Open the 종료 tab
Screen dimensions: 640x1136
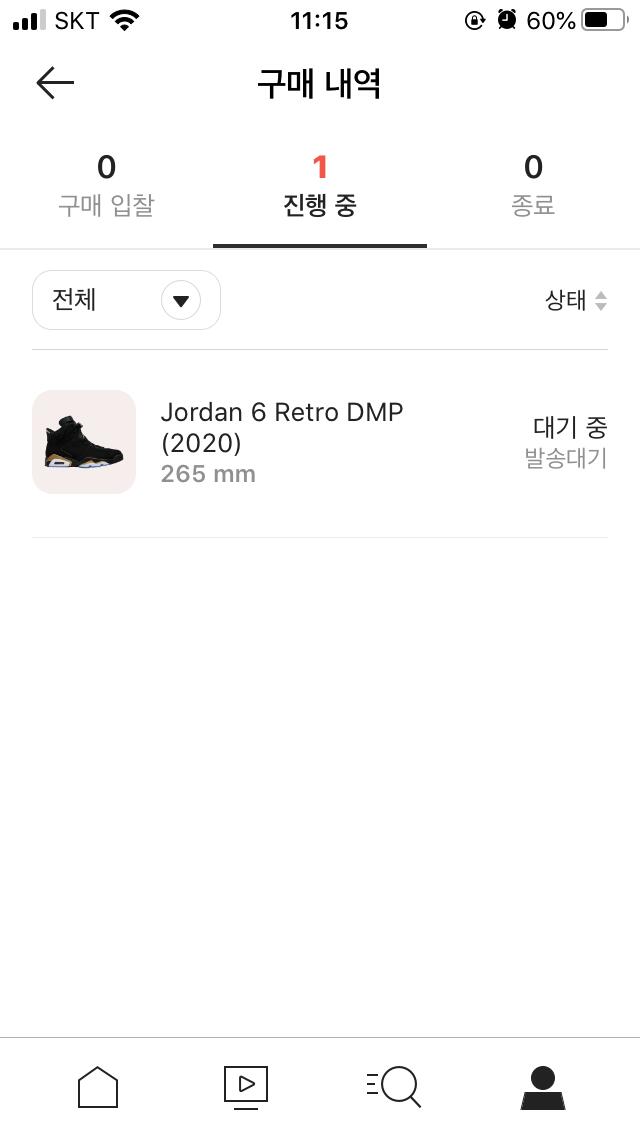click(533, 186)
